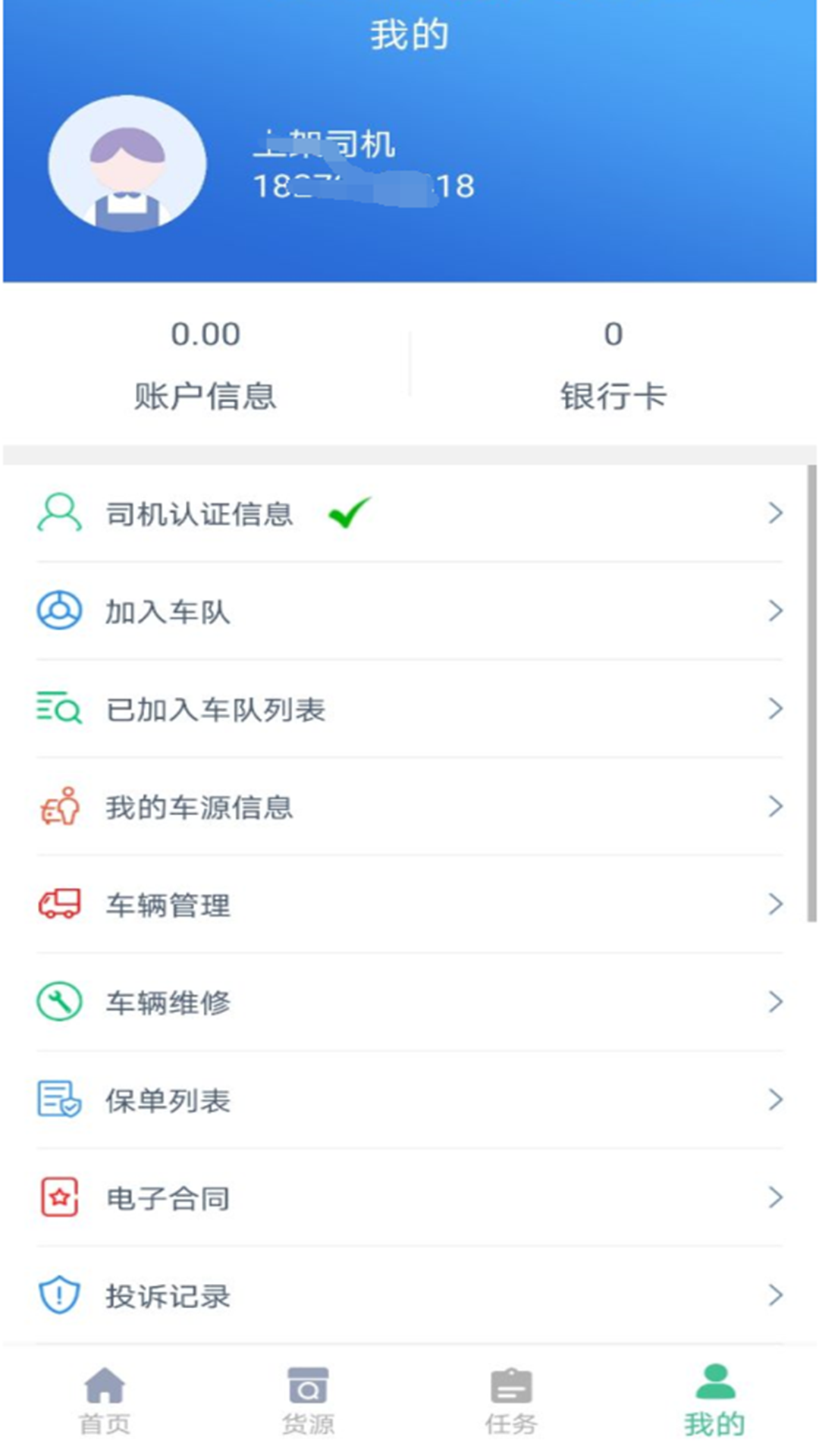
Task: Open 银行卡 bank cards section
Action: pyautogui.click(x=613, y=366)
